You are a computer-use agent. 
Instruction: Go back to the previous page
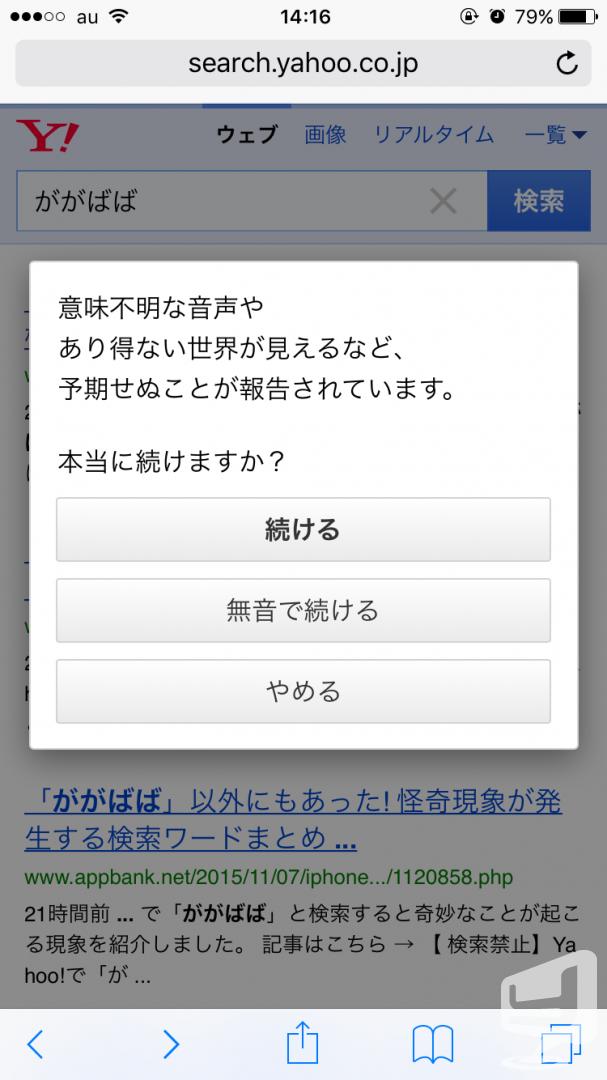[x=34, y=1044]
